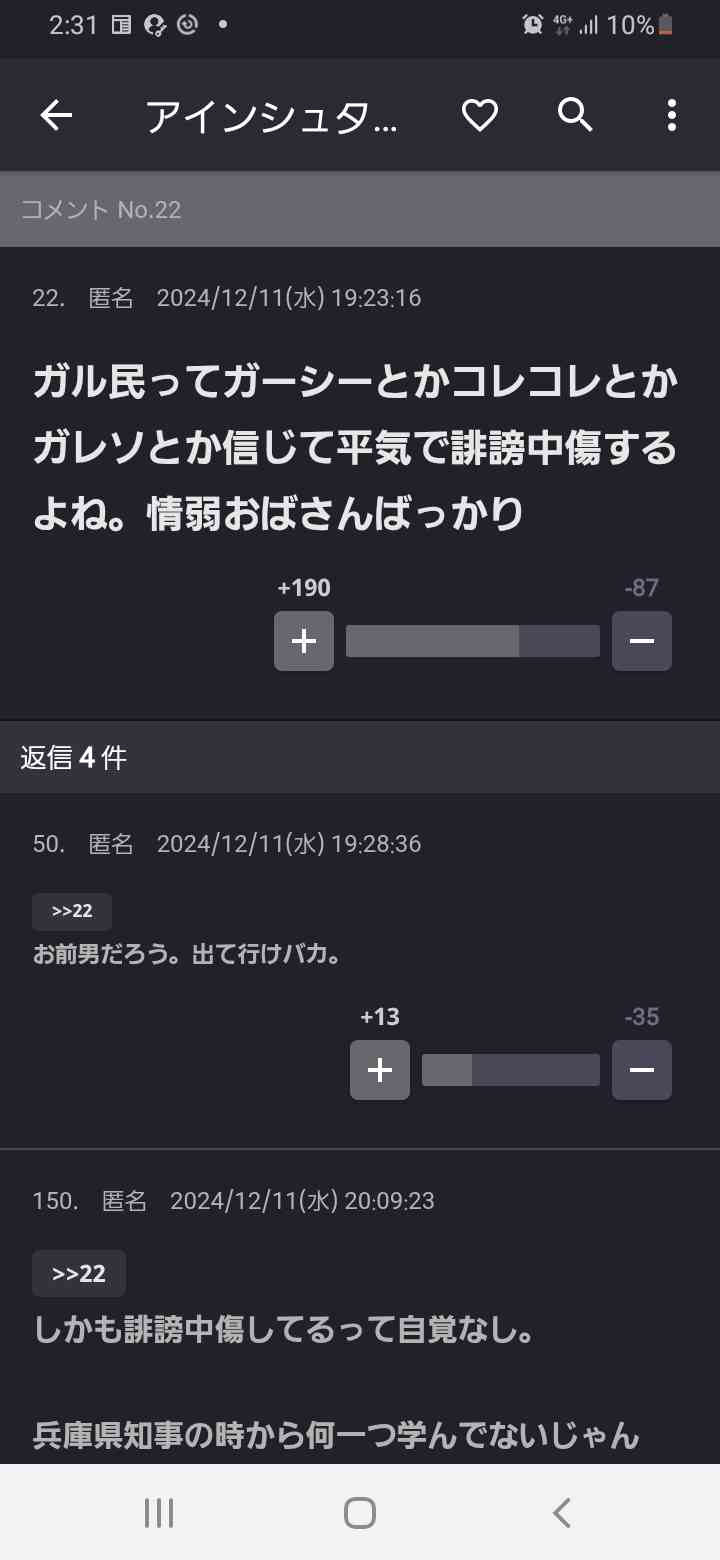Tap the heart favorite icon in the top bar
Image resolution: width=720 pixels, height=1560 pixels.
[480, 114]
